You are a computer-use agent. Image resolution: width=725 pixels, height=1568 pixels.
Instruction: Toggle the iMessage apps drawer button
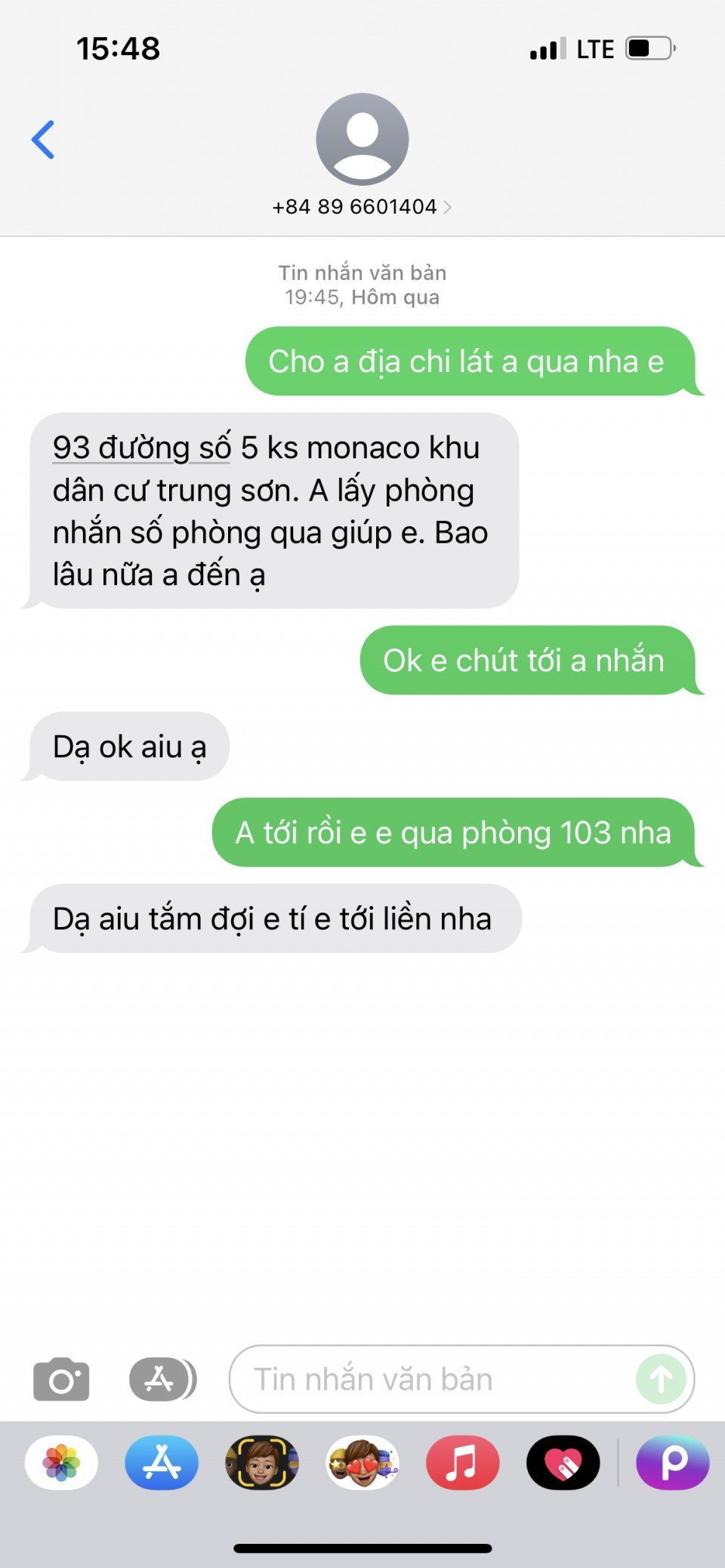click(x=162, y=1379)
